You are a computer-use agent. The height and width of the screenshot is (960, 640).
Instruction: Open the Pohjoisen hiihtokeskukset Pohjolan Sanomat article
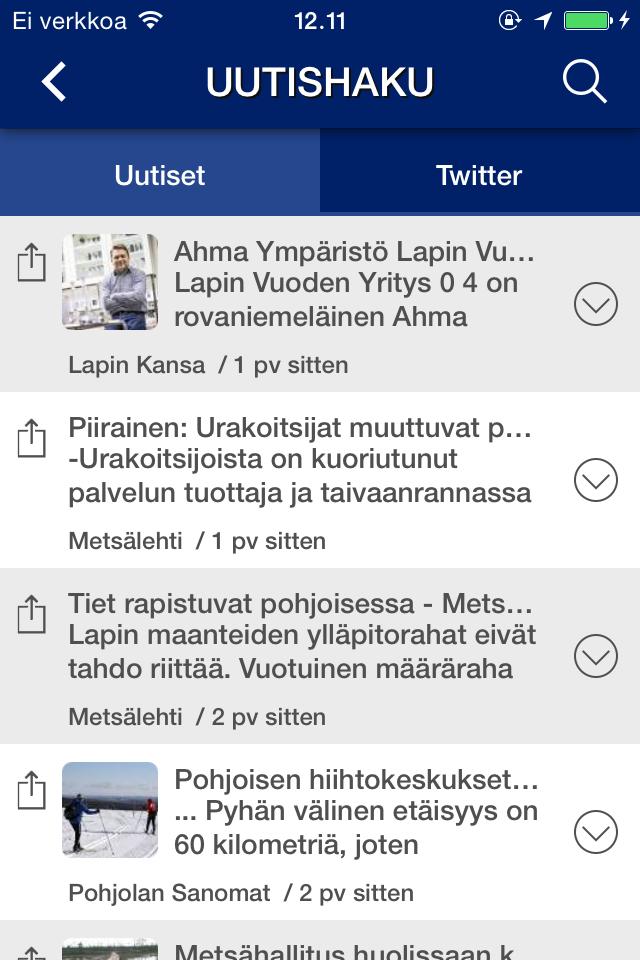point(354,812)
